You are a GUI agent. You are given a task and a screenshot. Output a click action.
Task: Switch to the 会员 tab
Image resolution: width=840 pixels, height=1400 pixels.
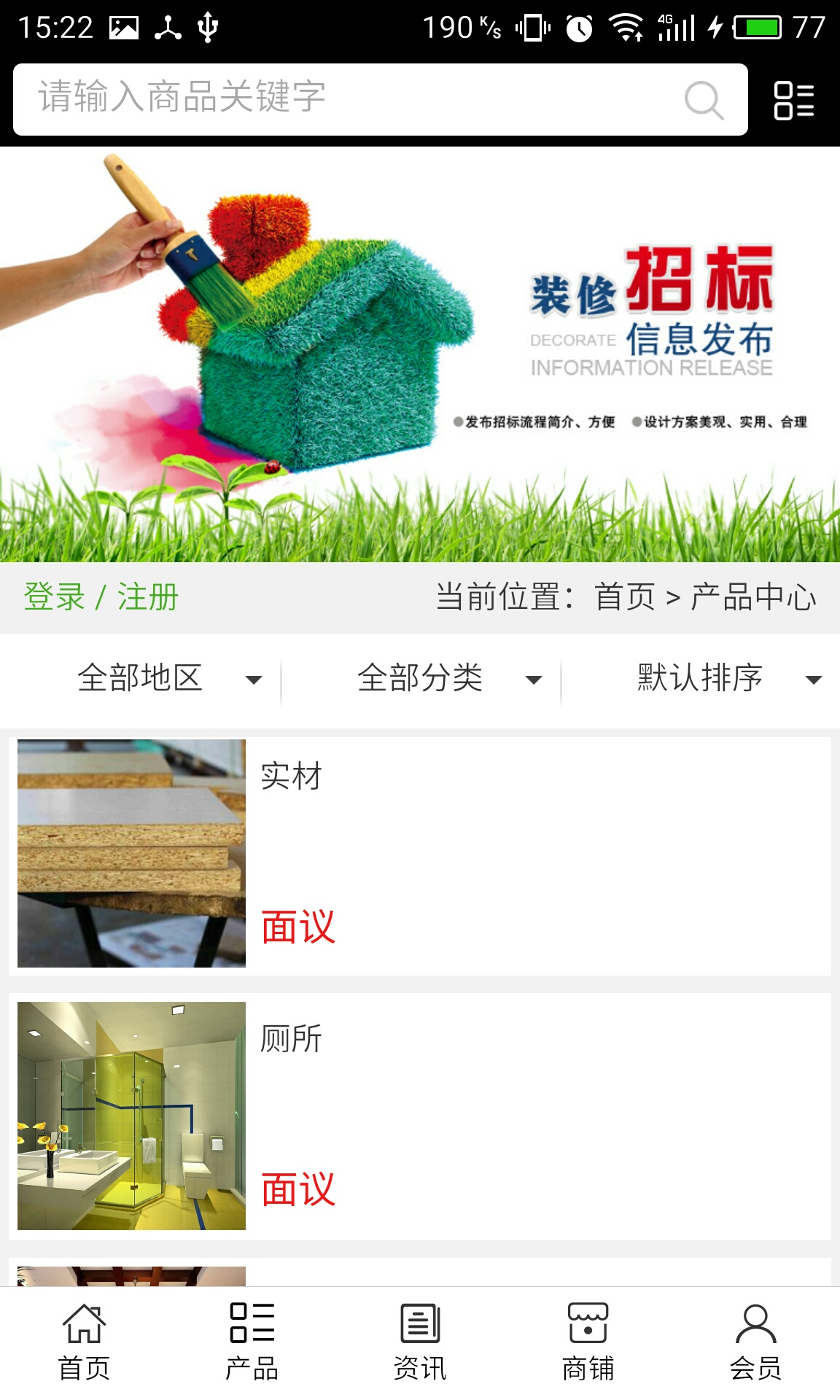(755, 1342)
